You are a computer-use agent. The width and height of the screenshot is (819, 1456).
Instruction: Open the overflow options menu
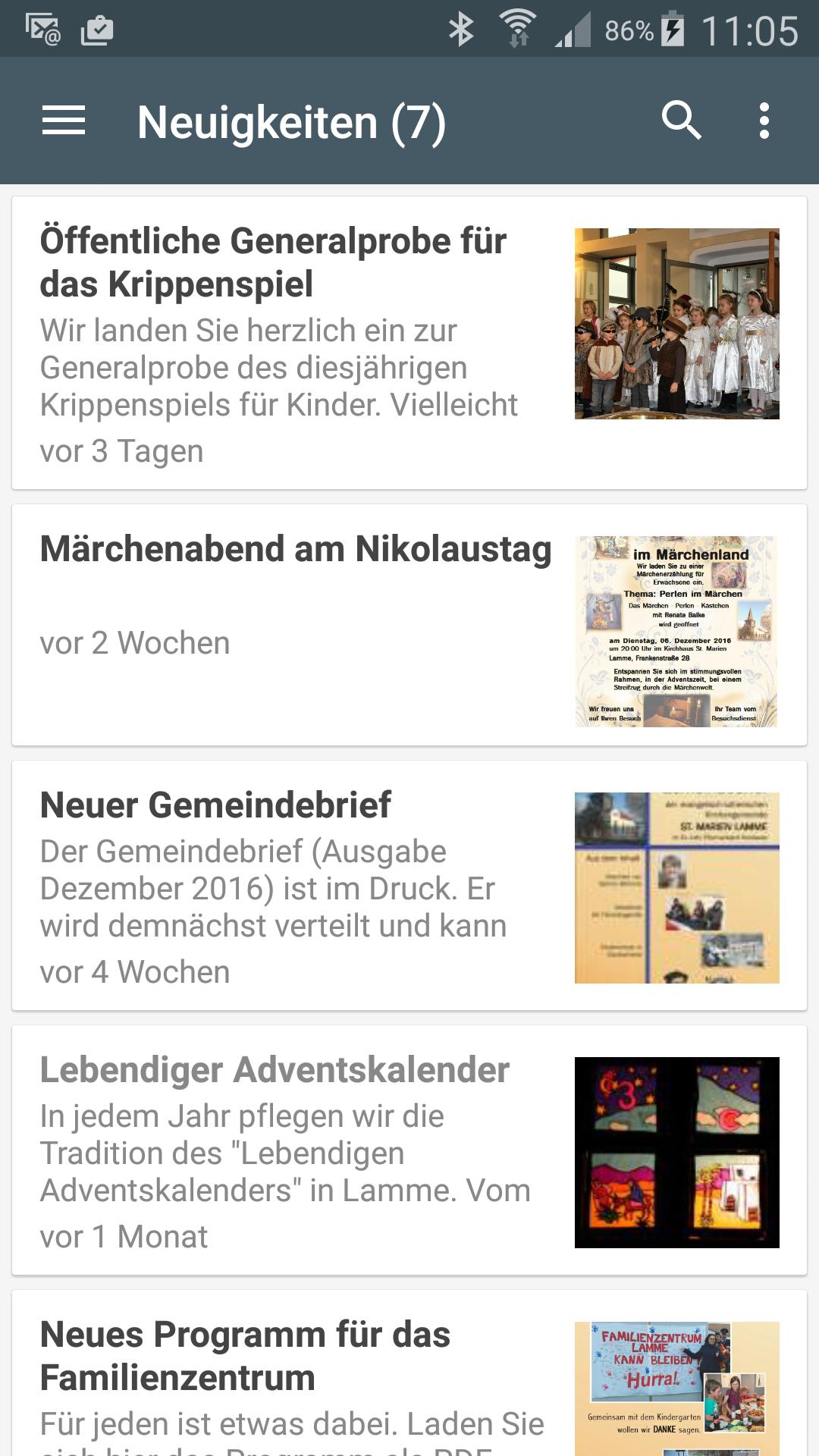coord(764,121)
